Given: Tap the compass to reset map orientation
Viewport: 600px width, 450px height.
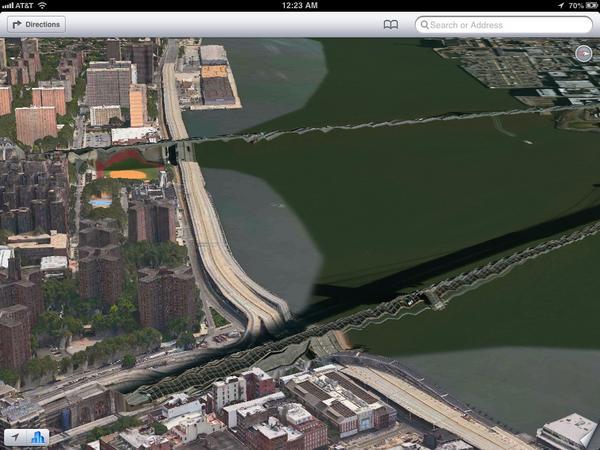Looking at the screenshot, I should click(584, 53).
